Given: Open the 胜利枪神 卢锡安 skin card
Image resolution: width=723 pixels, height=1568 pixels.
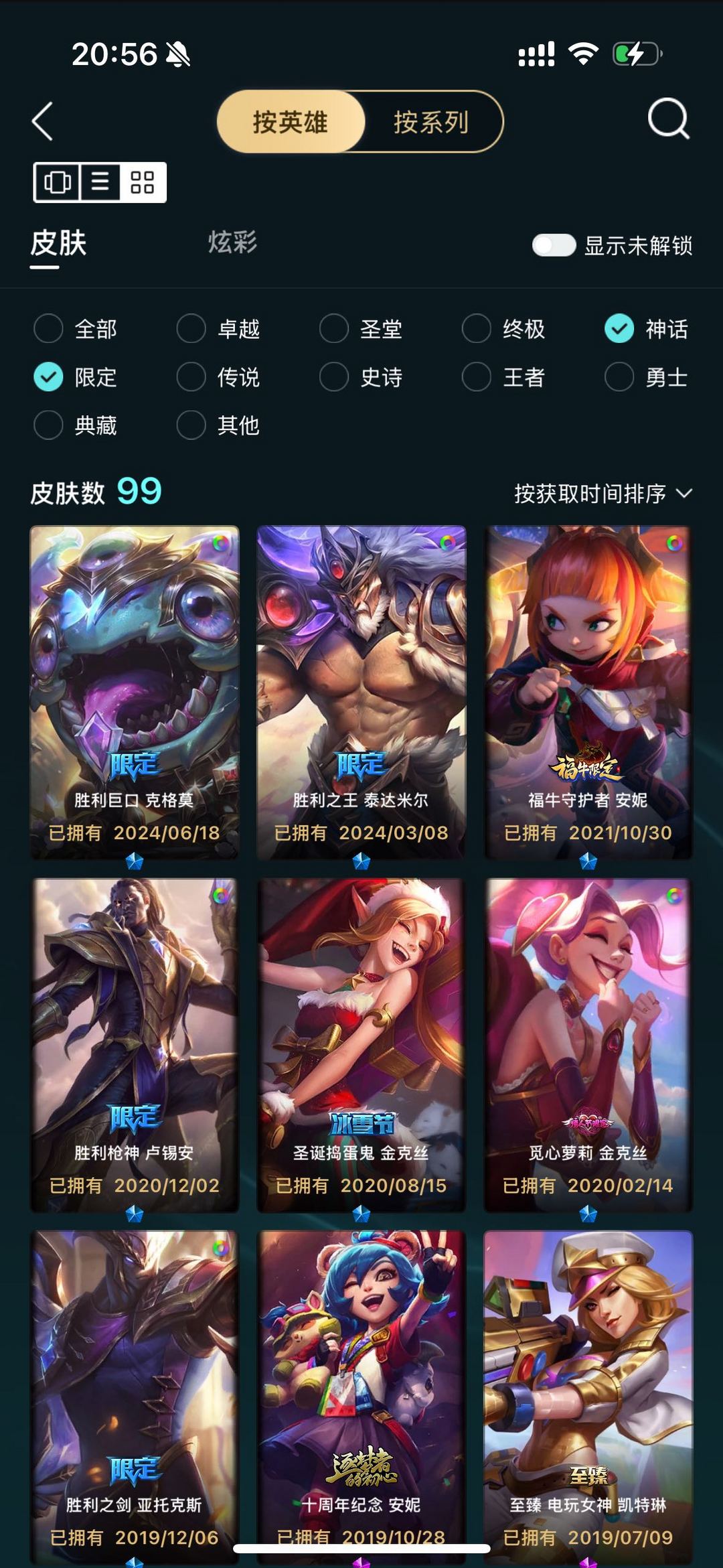Looking at the screenshot, I should click(x=134, y=1045).
